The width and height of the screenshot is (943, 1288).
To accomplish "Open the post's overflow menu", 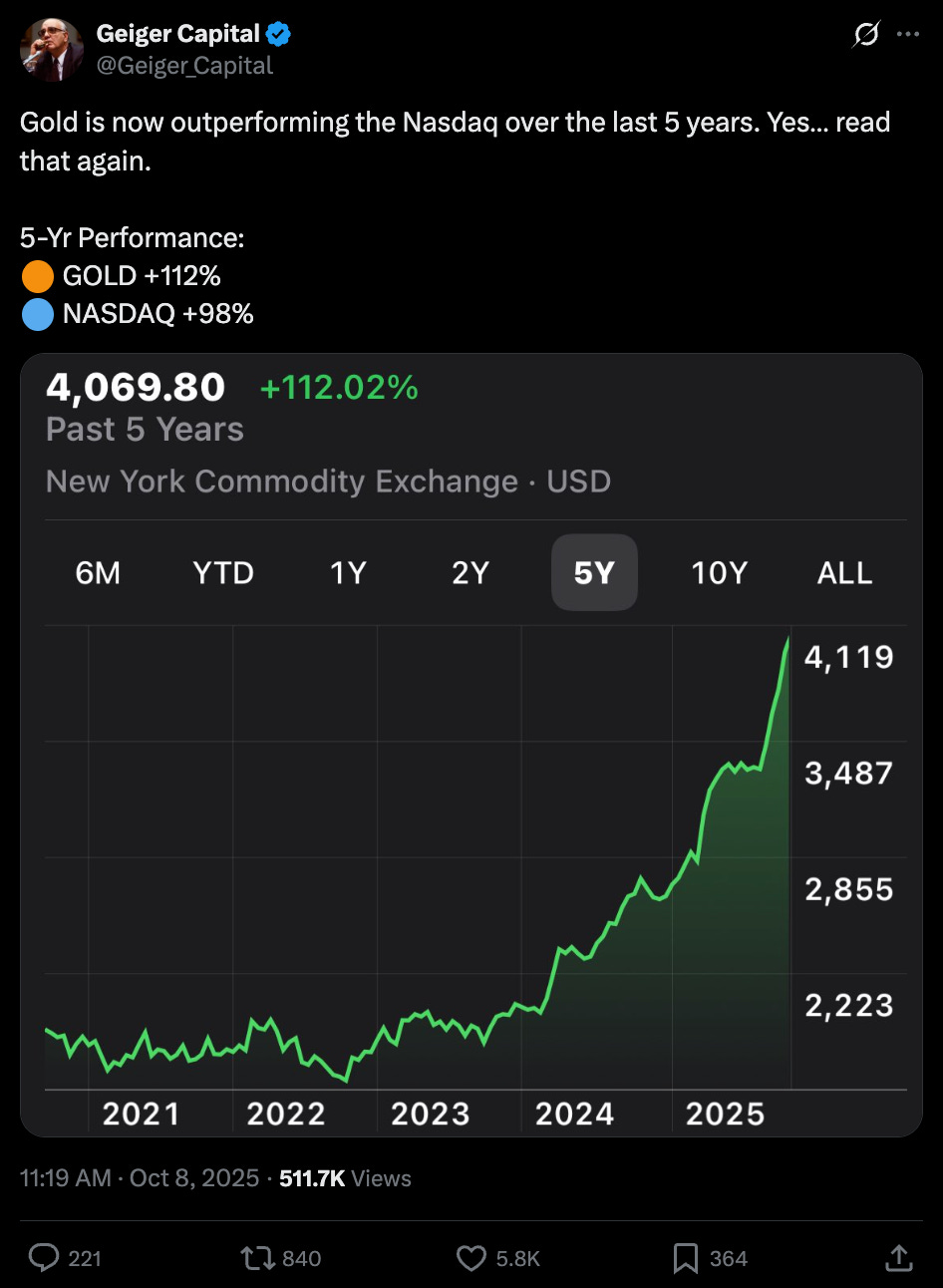I will point(908,34).
